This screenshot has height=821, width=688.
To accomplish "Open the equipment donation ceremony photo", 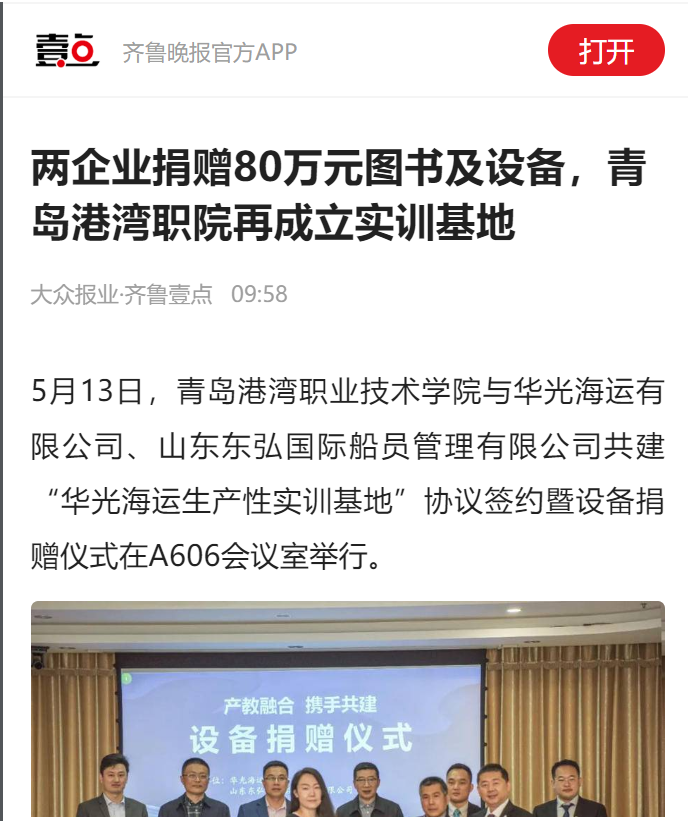I will click(x=347, y=709).
